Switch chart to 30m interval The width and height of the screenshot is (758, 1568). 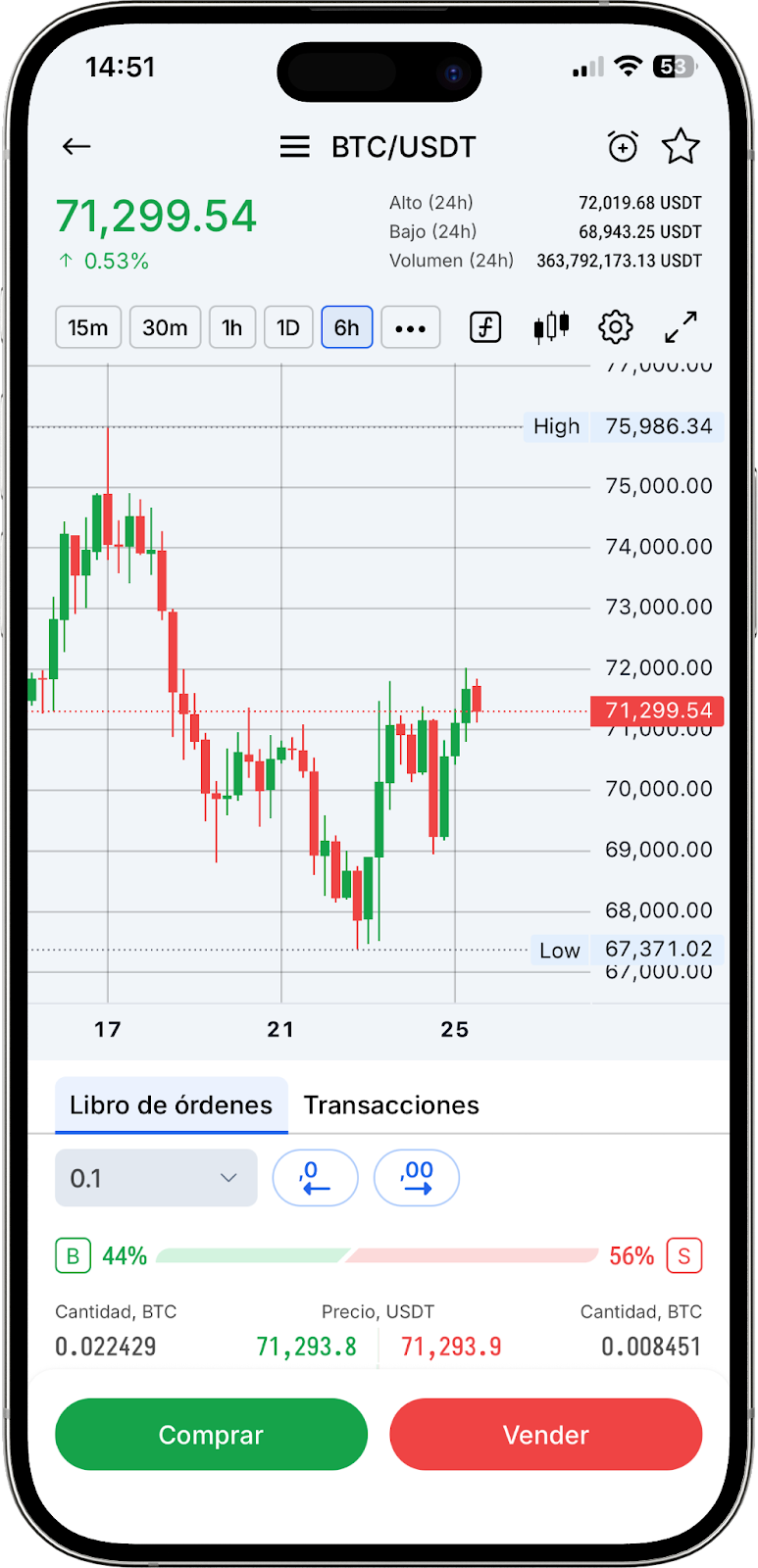click(x=165, y=327)
